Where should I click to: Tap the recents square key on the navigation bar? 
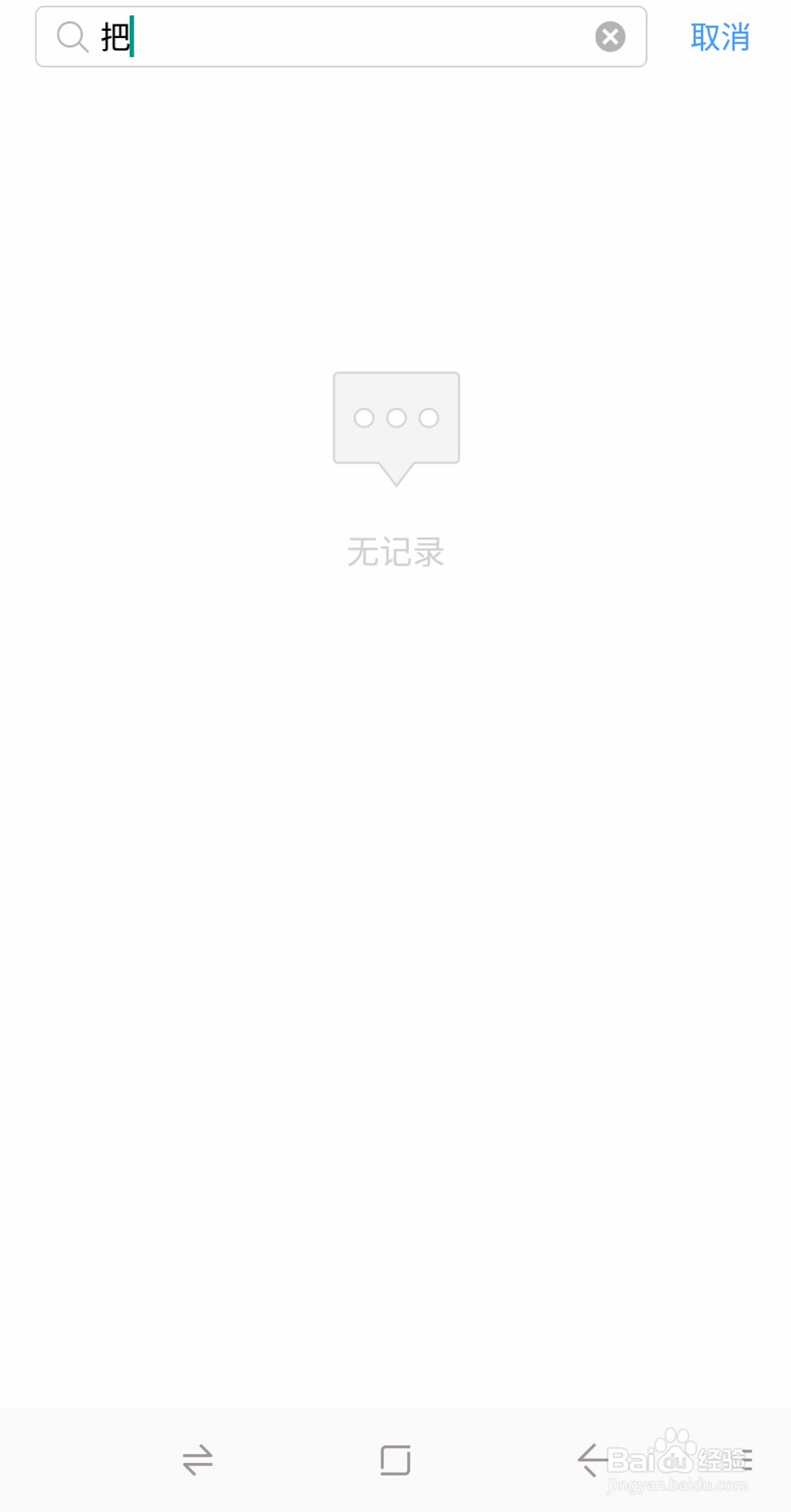(x=393, y=1461)
